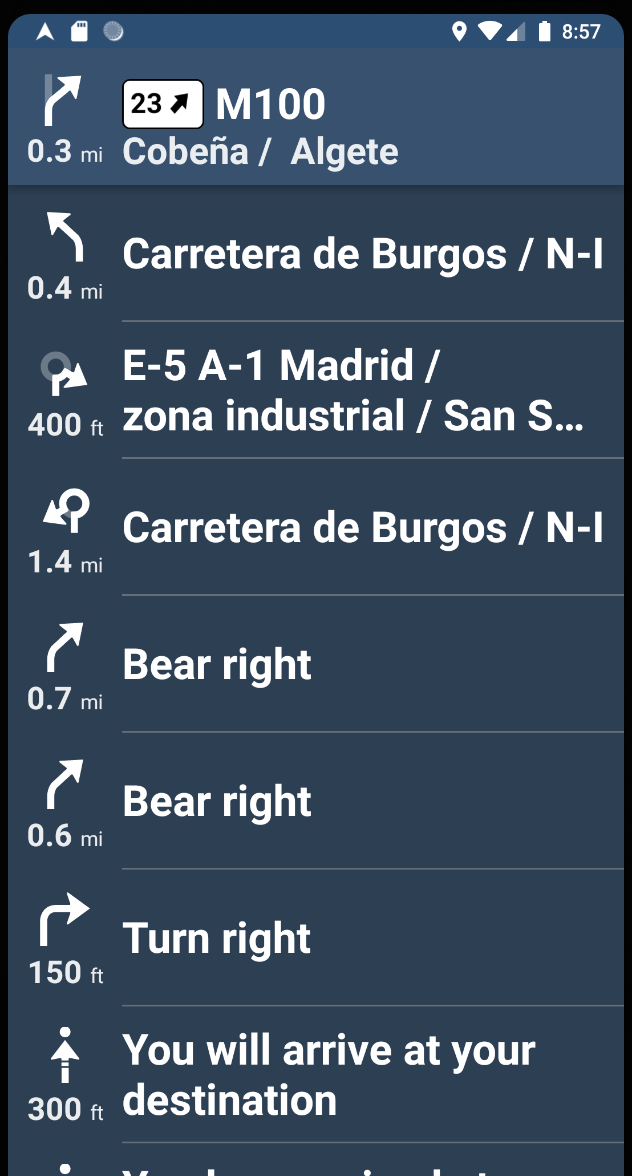Show the Bear right step at 0.6 mi
This screenshot has width=632, height=1176.
(316, 802)
